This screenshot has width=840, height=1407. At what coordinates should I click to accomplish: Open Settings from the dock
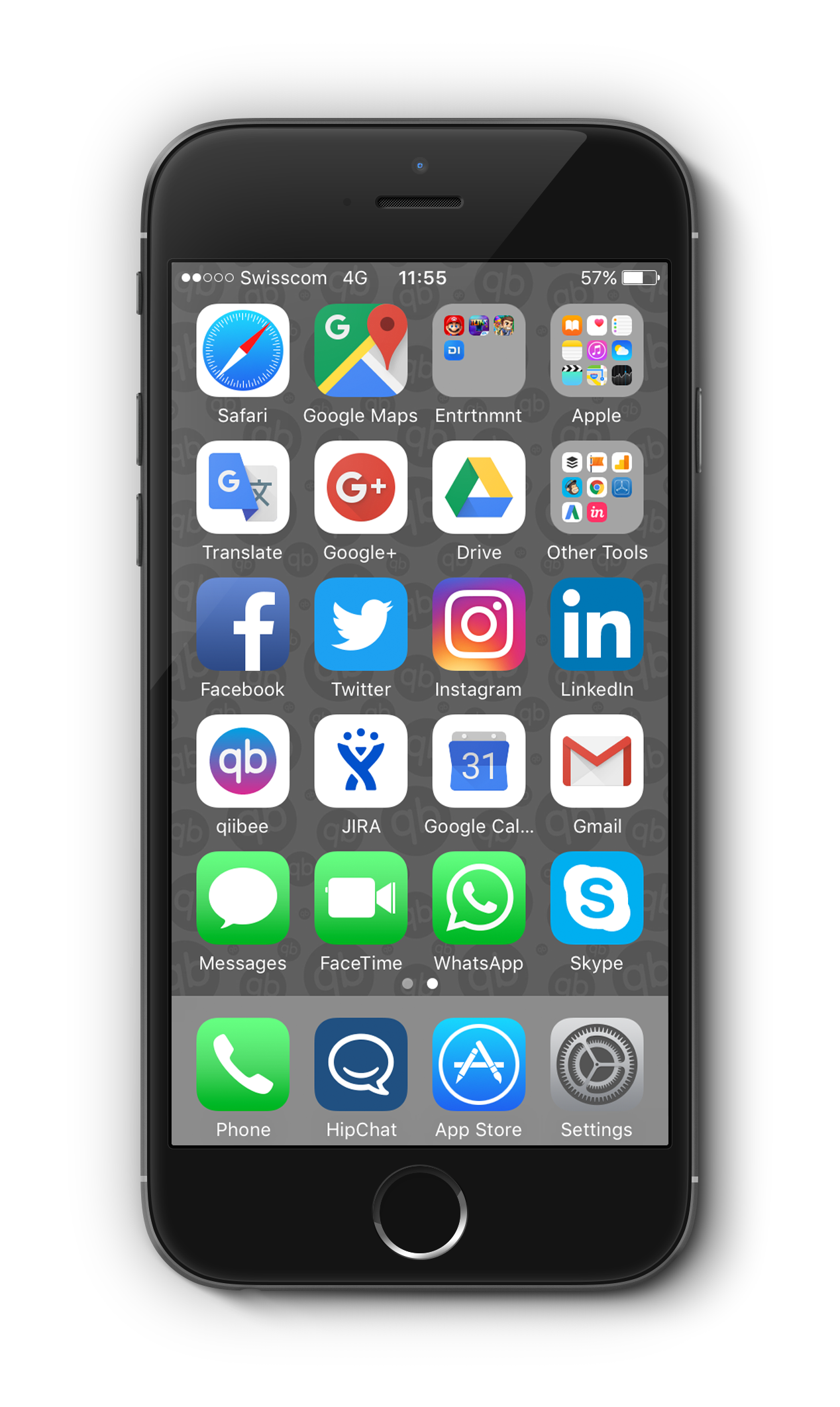coord(596,1065)
